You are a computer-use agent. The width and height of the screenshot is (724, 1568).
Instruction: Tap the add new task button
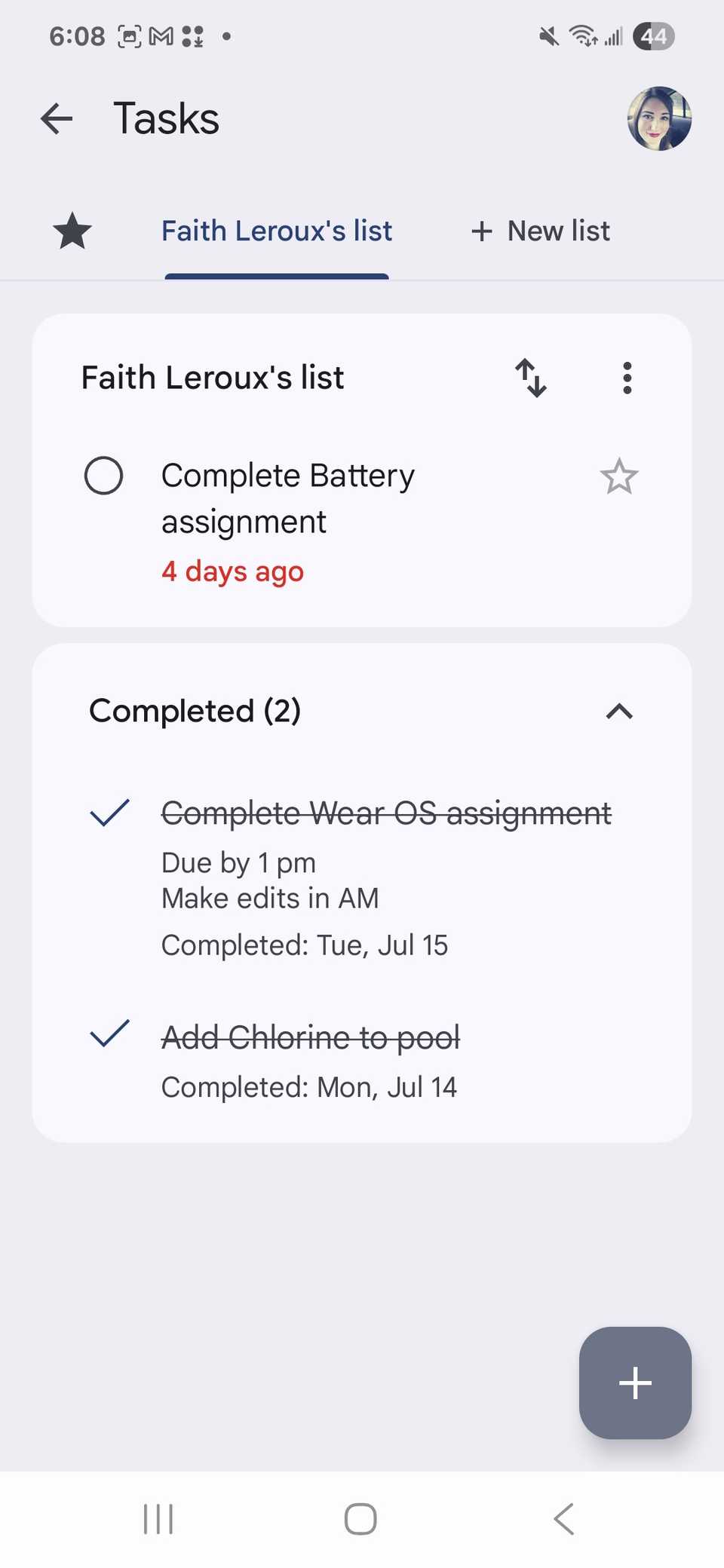[634, 1383]
